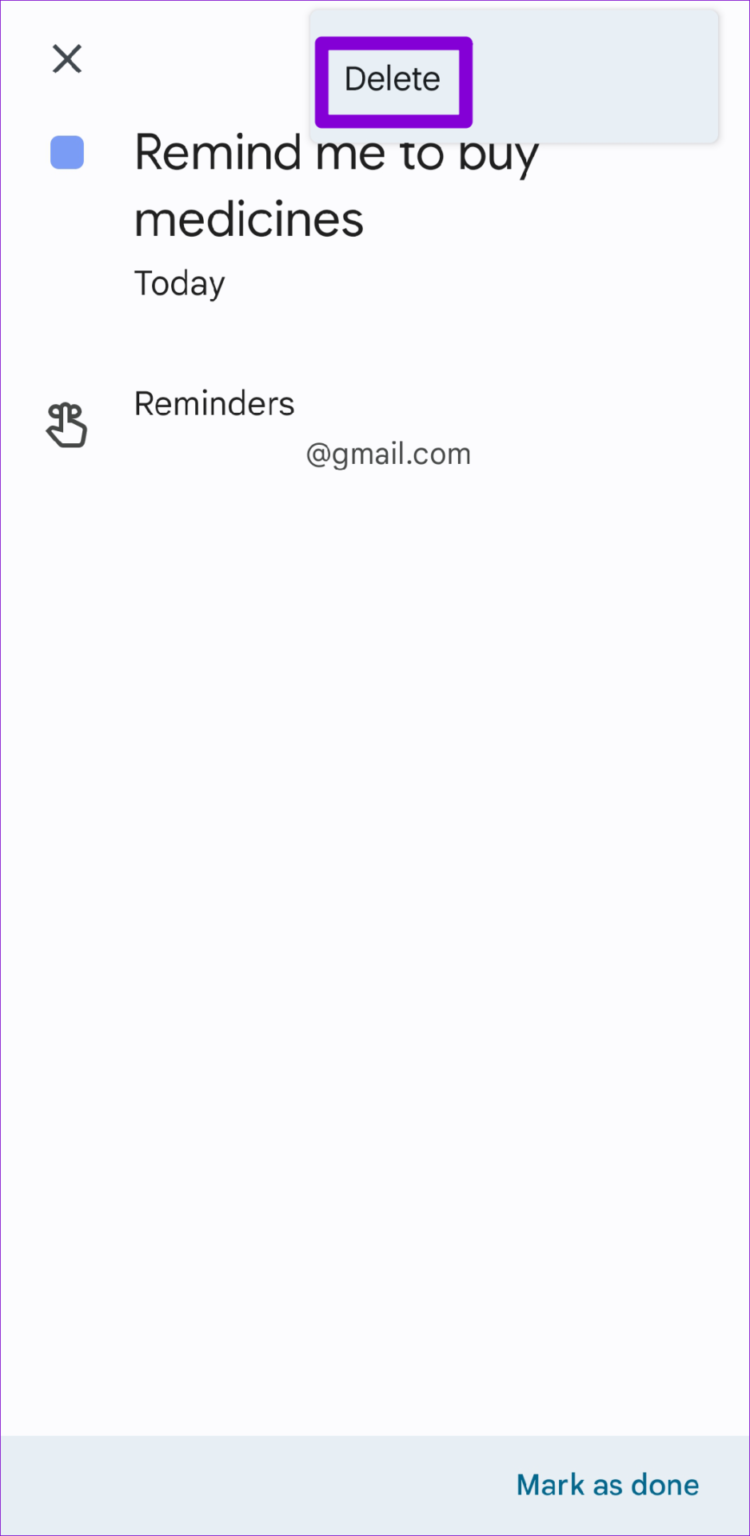750x1536 pixels.
Task: Click the Reminders section entry
Action: (x=214, y=404)
